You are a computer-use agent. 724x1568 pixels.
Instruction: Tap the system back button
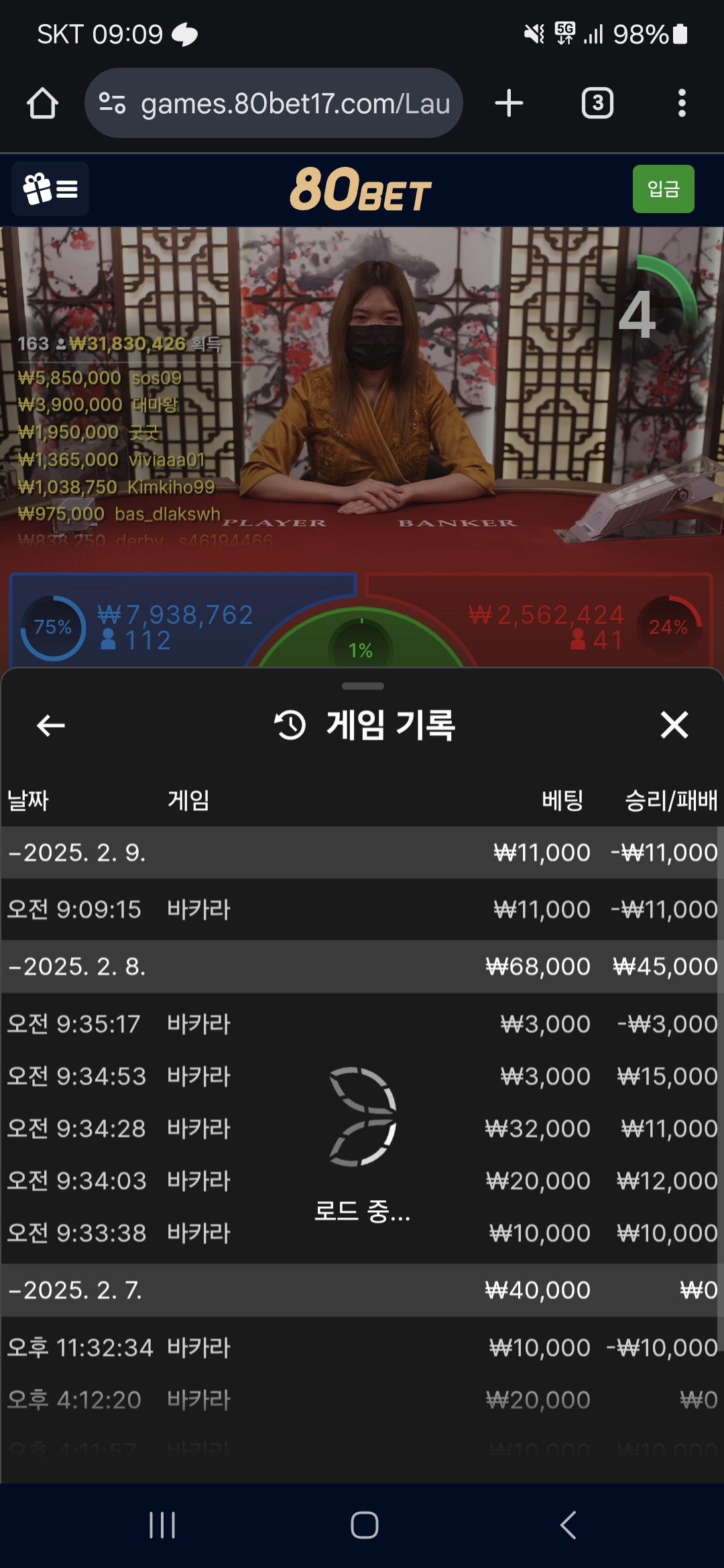568,1525
